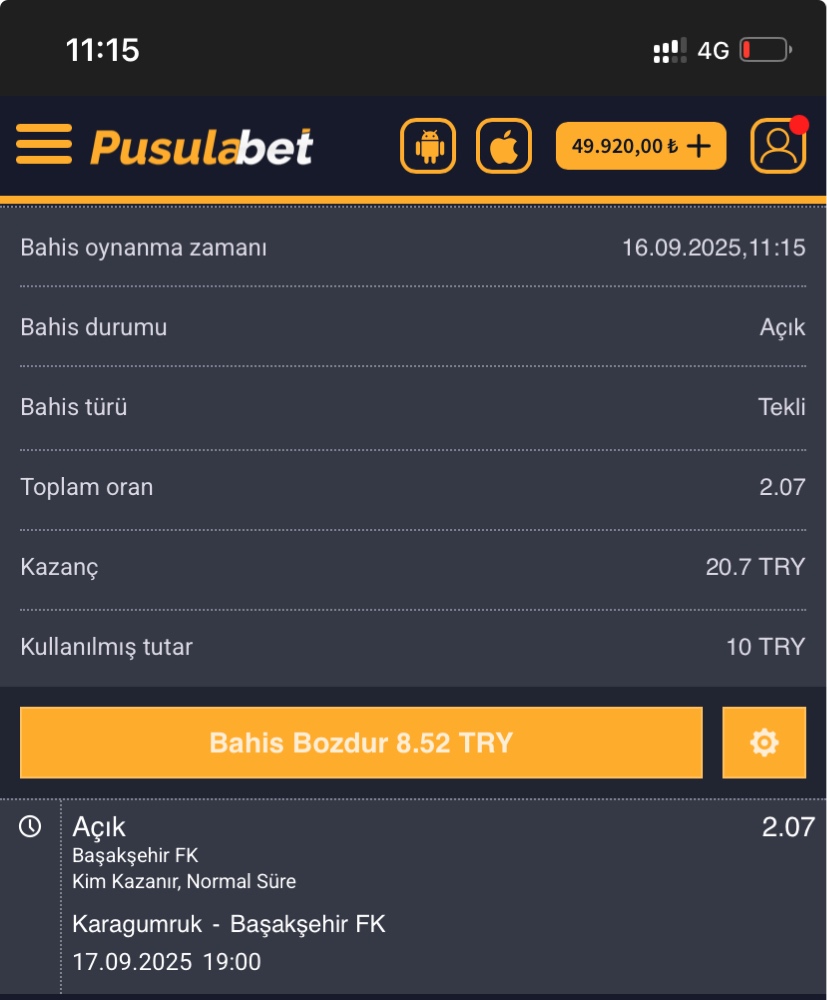The image size is (827, 1000).
Task: Go to Pusulabet home via logo
Action: tap(202, 147)
